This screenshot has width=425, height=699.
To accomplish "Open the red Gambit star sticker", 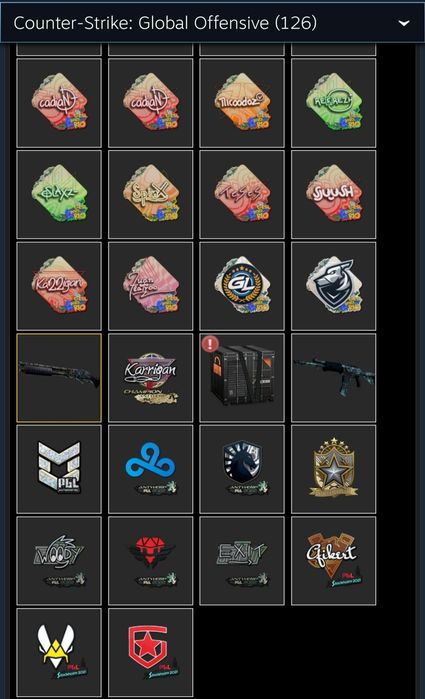I will (x=151, y=653).
